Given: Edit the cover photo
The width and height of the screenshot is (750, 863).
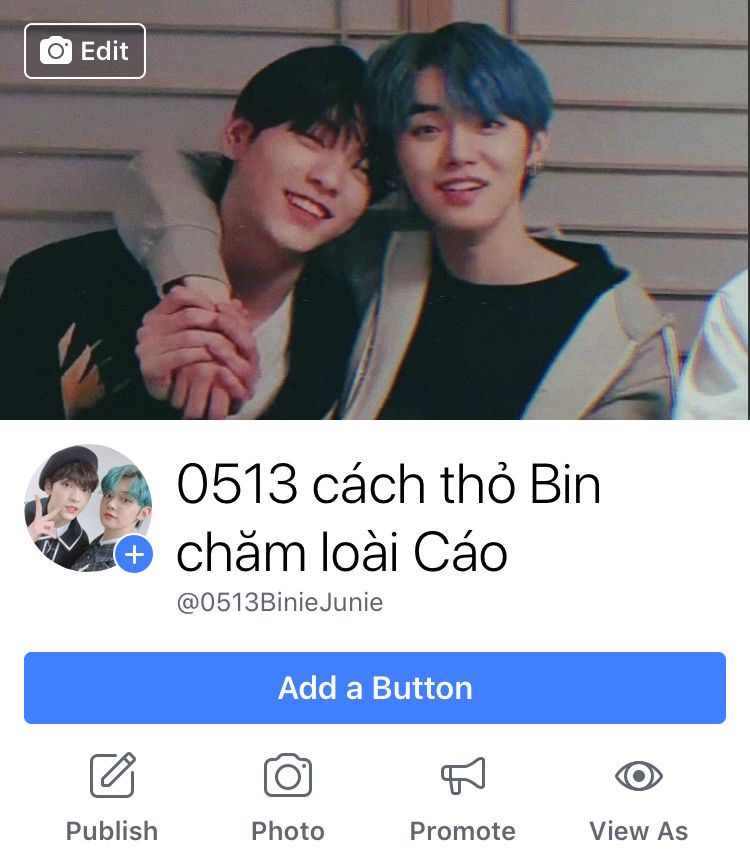Looking at the screenshot, I should point(85,51).
